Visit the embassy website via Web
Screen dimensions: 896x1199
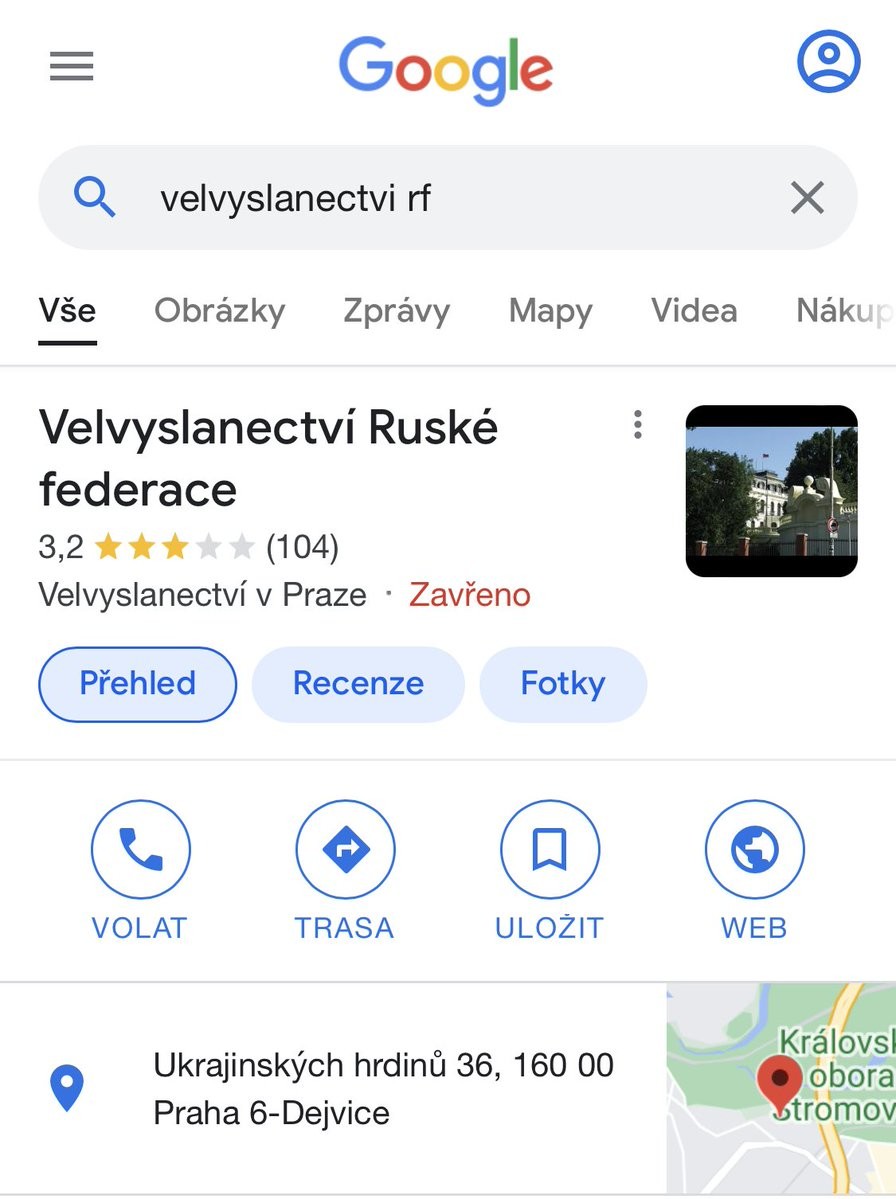(754, 871)
